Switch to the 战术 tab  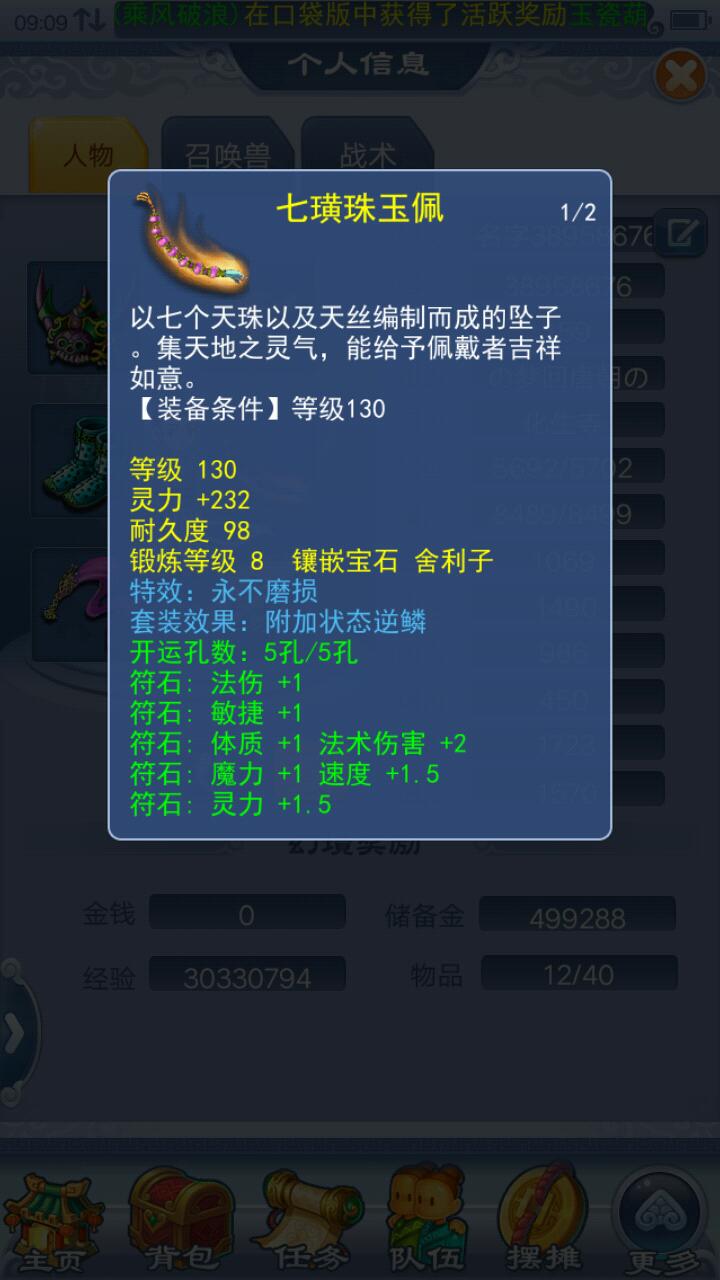[366, 155]
